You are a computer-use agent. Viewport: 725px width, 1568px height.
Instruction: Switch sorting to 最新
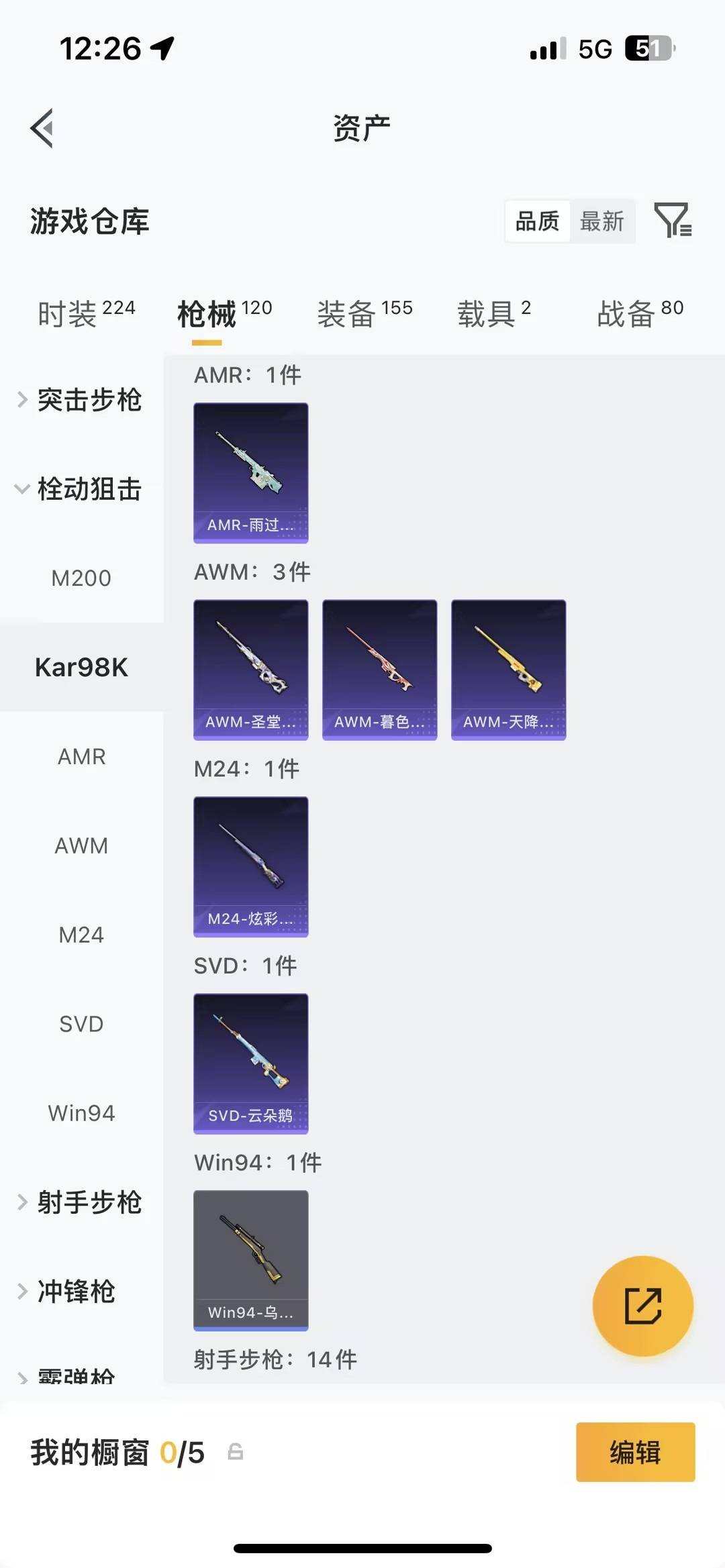pos(603,221)
